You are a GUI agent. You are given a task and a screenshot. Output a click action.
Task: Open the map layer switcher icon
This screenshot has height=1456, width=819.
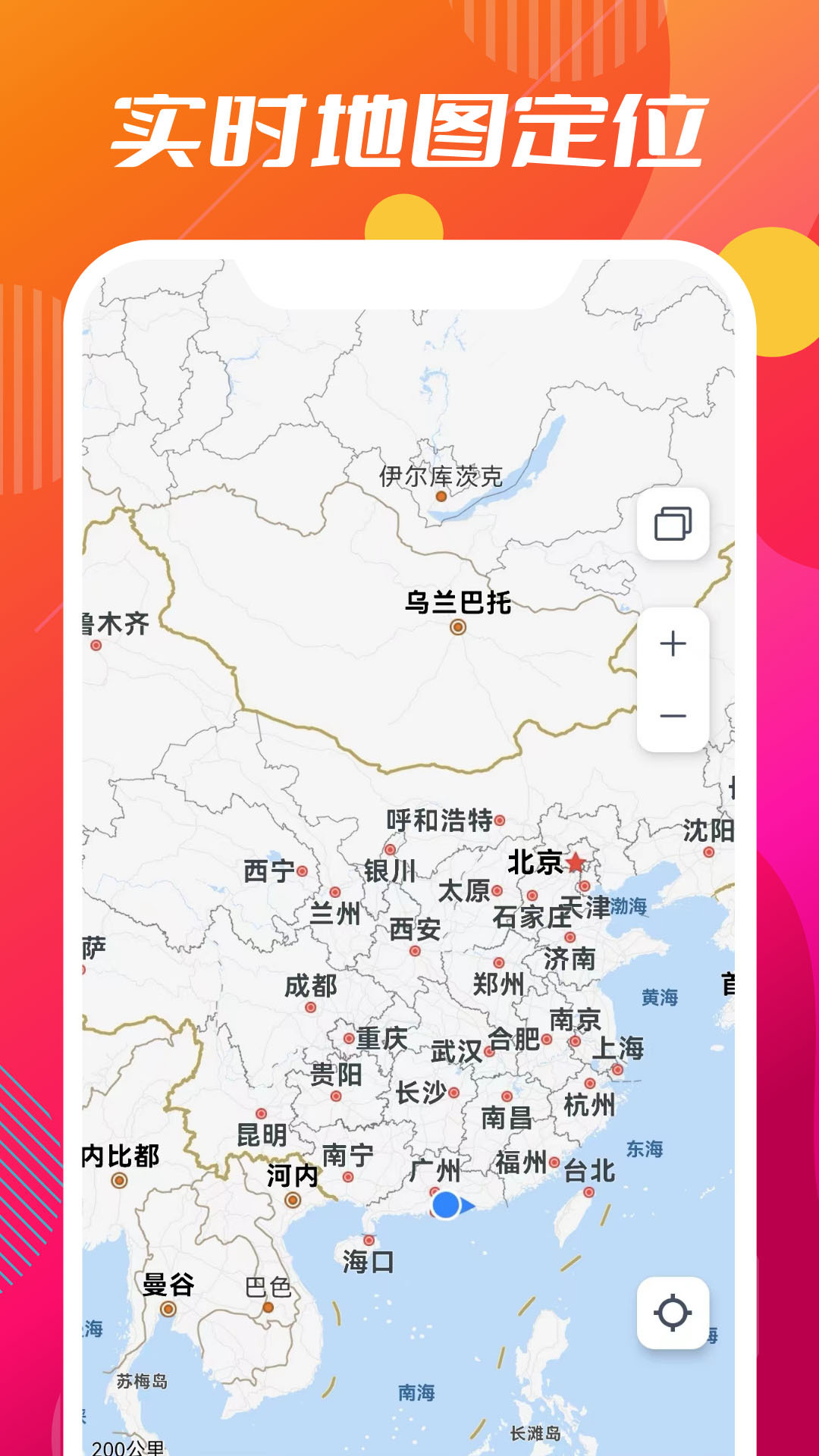point(675,522)
